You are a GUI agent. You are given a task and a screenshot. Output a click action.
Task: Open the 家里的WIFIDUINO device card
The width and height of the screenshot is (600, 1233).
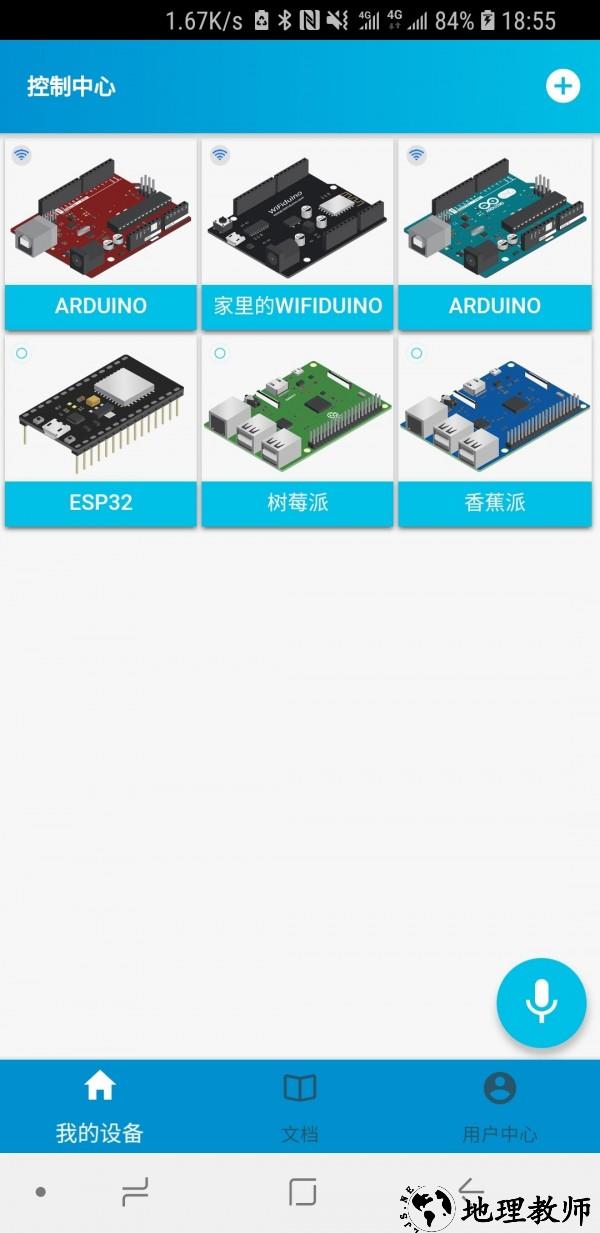pyautogui.click(x=298, y=235)
